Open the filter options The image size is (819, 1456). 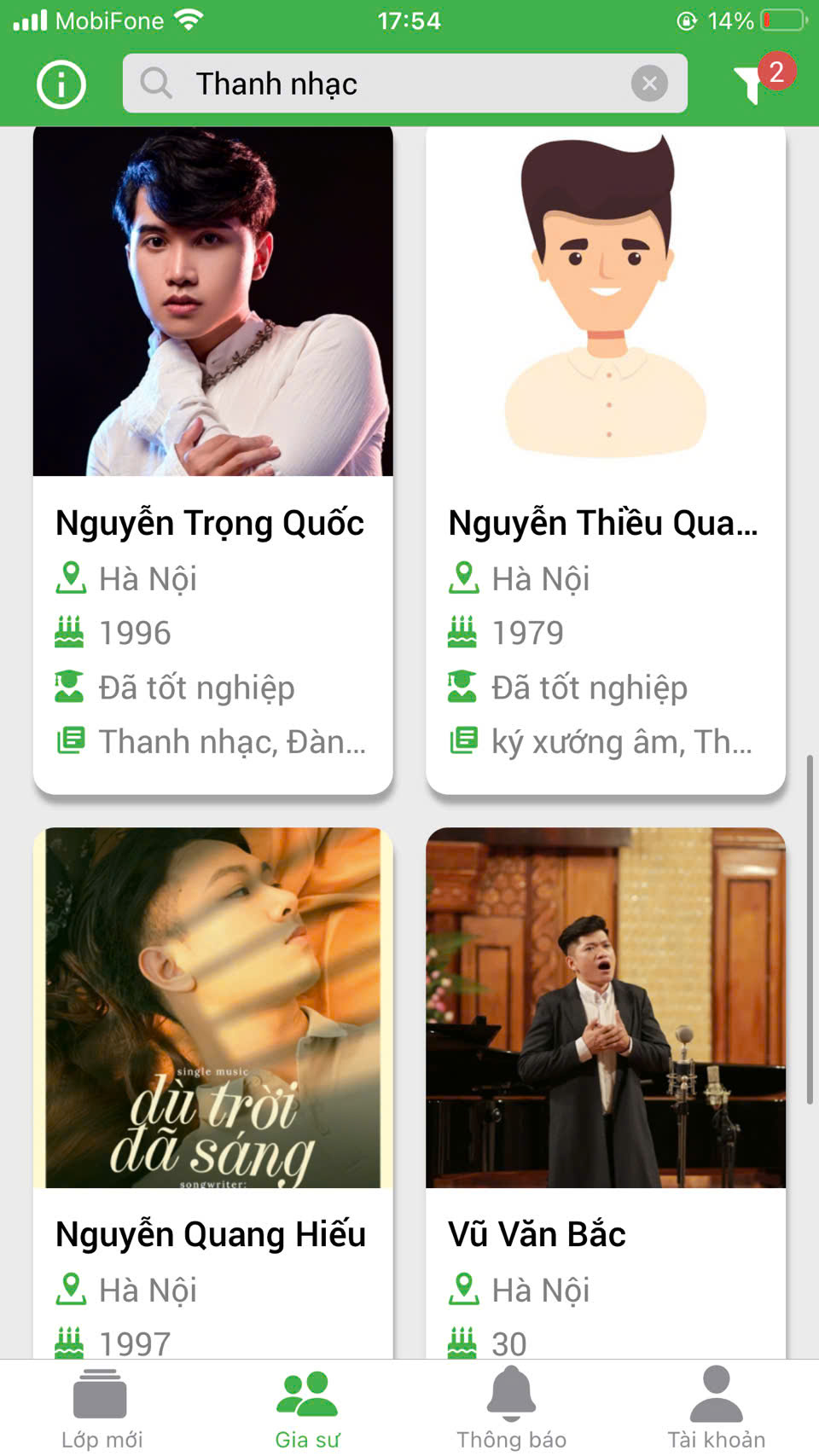click(752, 84)
